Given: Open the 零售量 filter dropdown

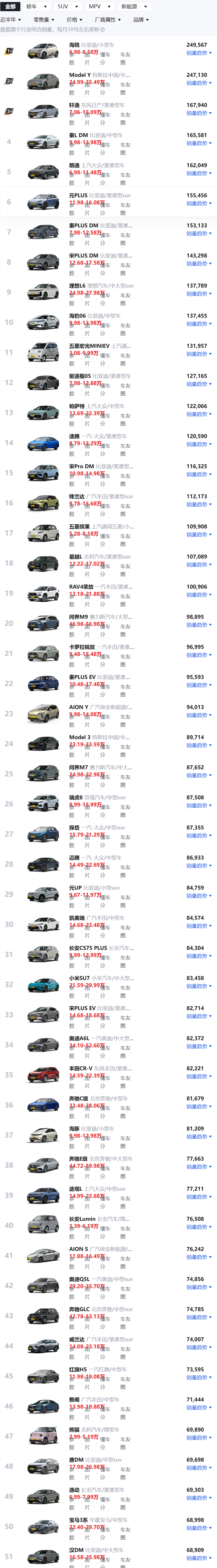Looking at the screenshot, I should tap(43, 19).
